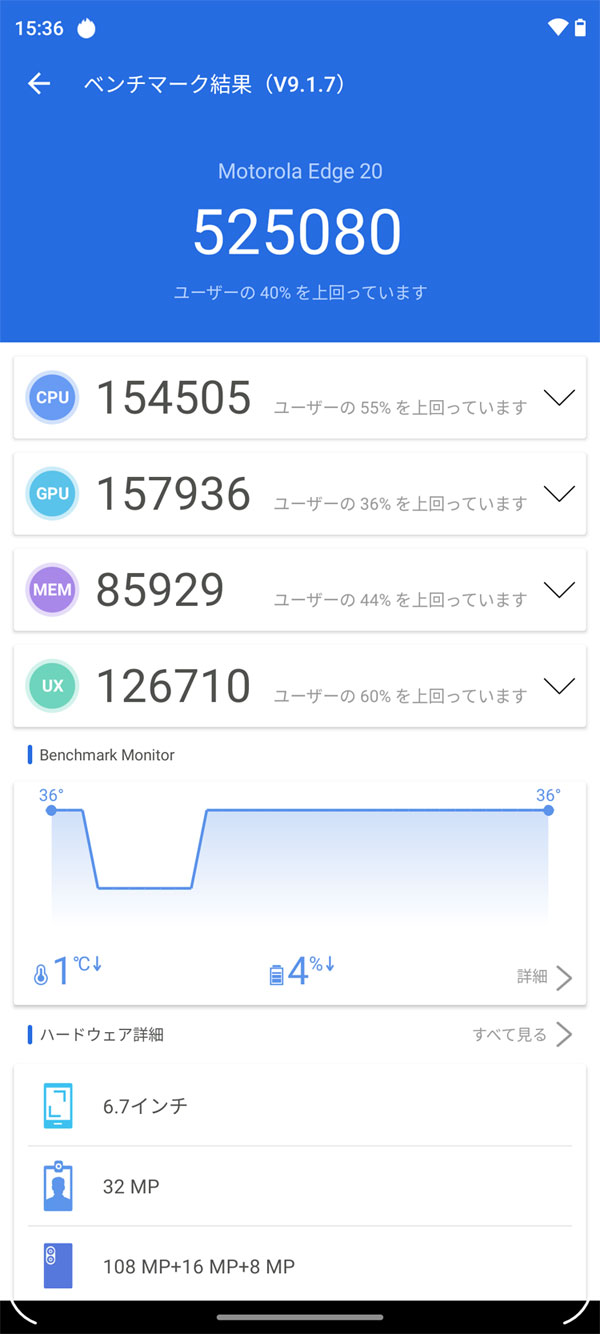Expand the MEM score breakdown
600x1334 pixels.
tap(559, 590)
